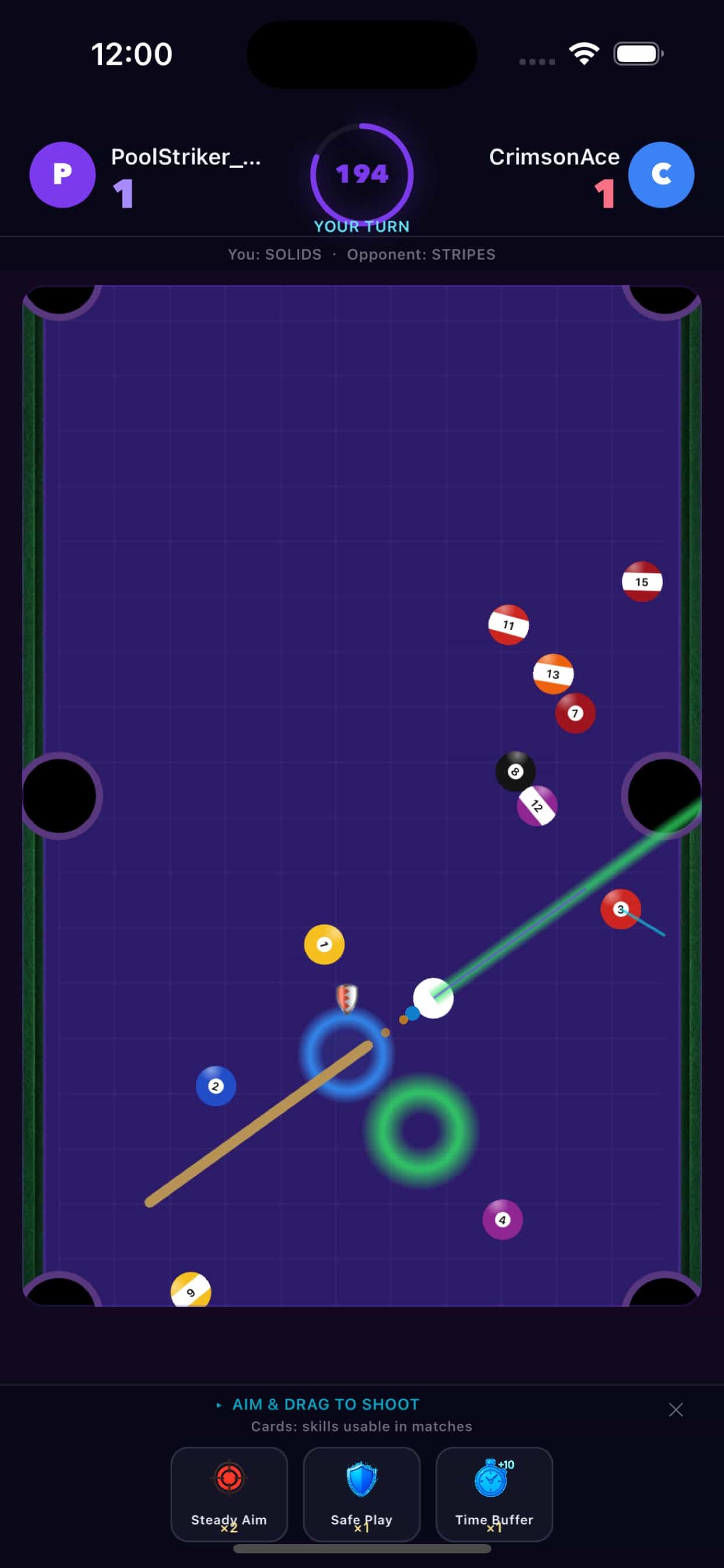Use the Safe Play card

click(x=361, y=1494)
